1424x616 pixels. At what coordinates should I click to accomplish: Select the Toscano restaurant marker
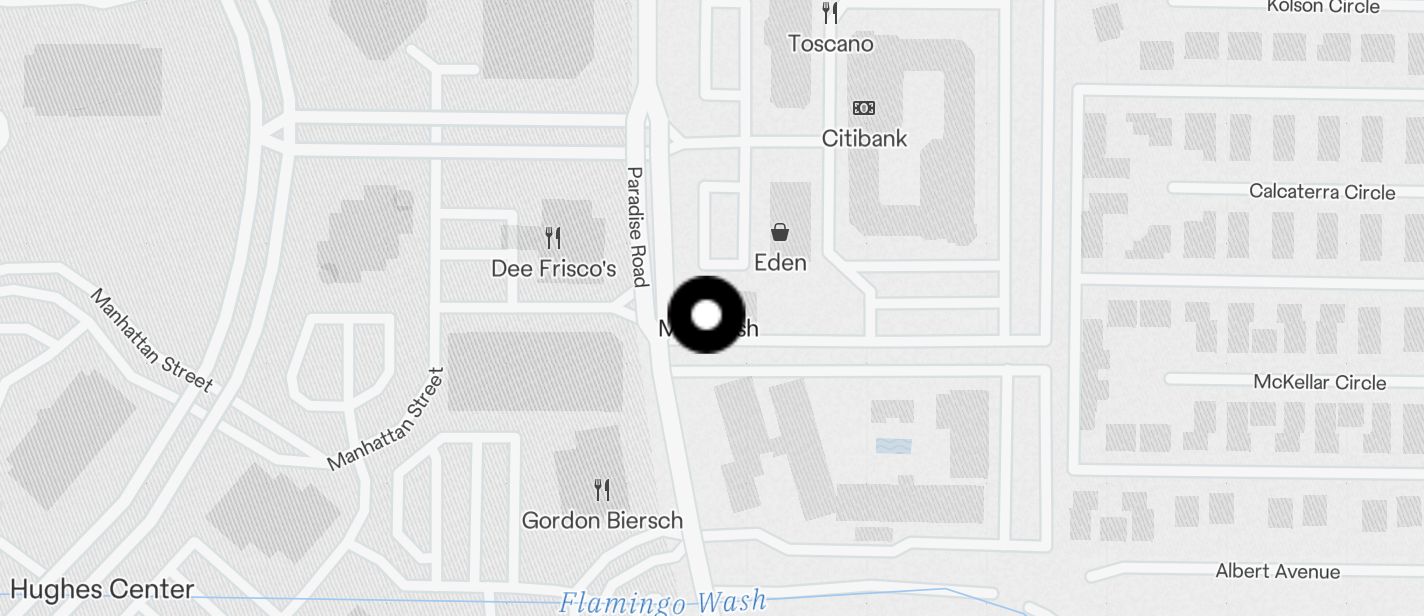tap(829, 14)
